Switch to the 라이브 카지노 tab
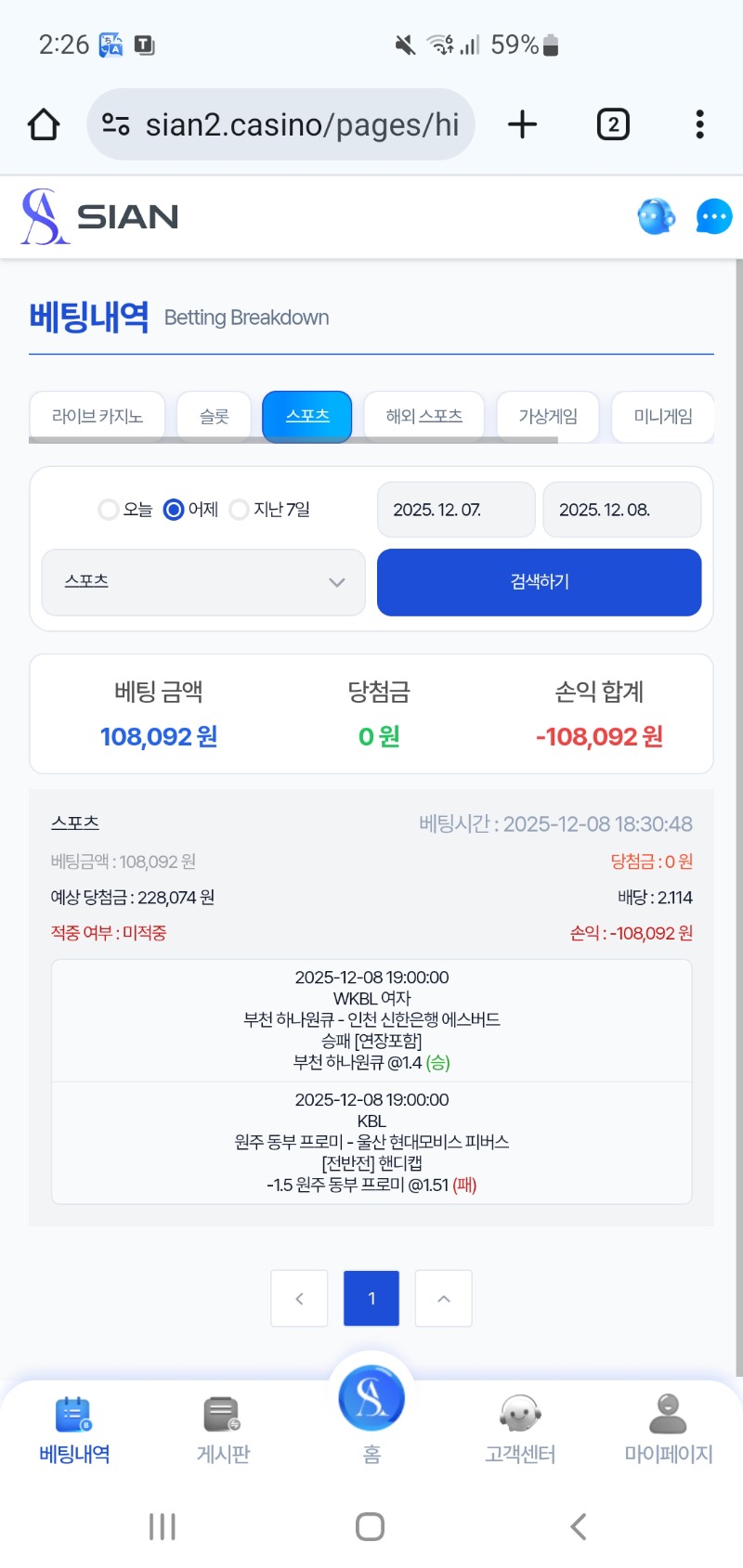Screen dimensions: 743x1568 (x=98, y=416)
